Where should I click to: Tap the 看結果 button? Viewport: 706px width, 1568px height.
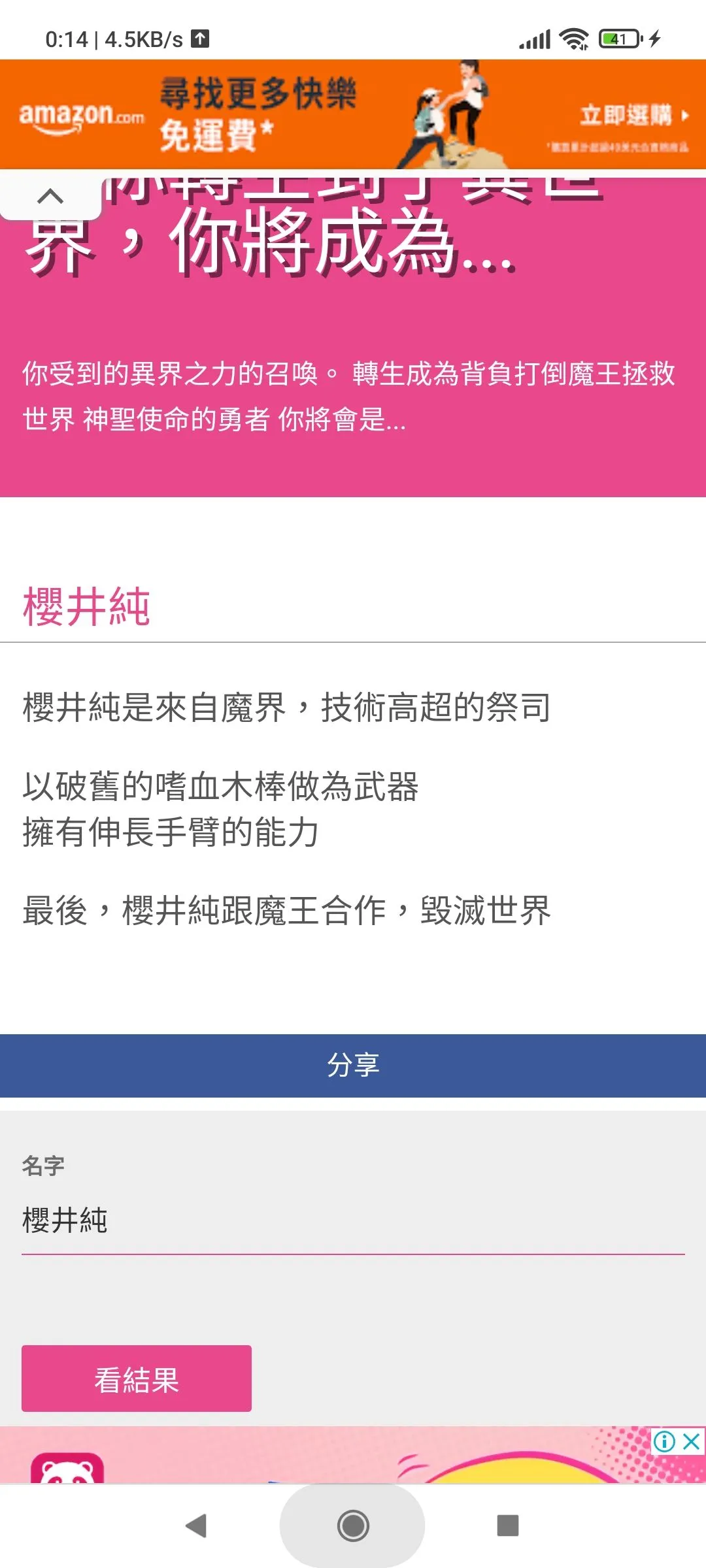pyautogui.click(x=137, y=1379)
